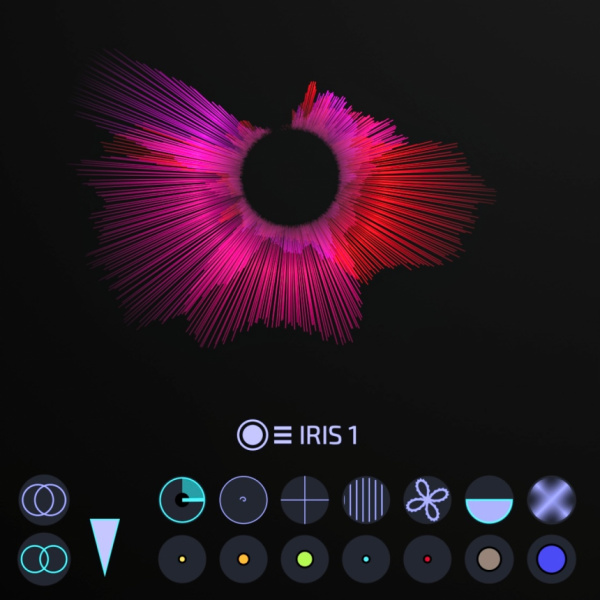Choose the small red dot
This screenshot has width=600, height=600.
point(427,560)
